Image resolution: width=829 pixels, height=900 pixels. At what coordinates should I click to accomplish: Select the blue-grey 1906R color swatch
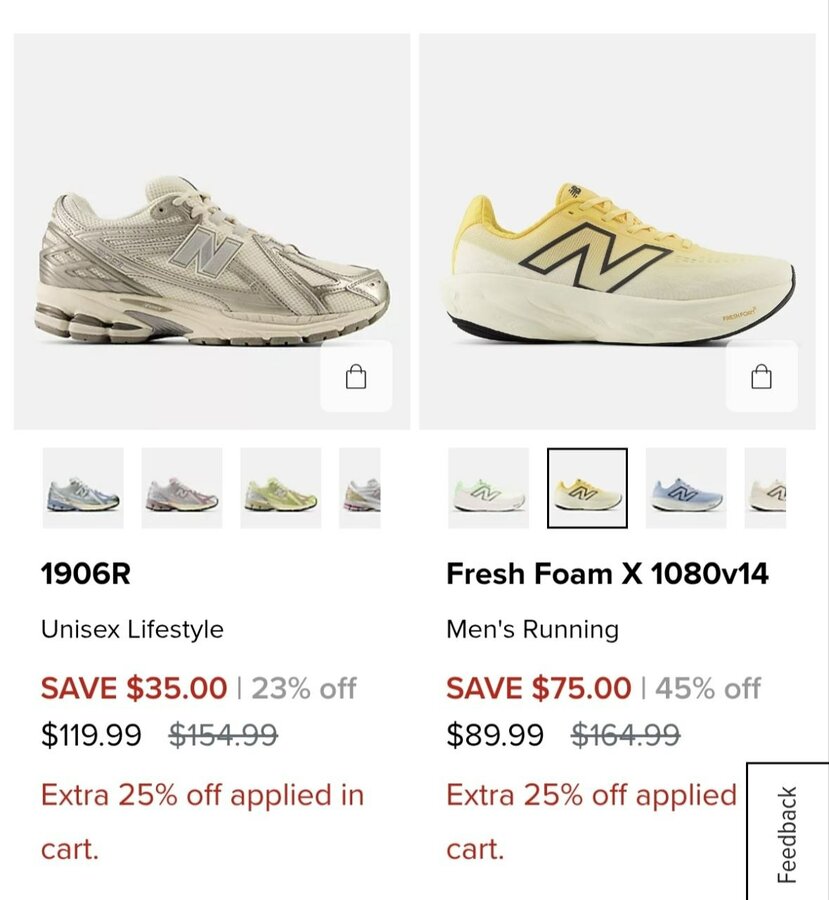click(x=83, y=488)
